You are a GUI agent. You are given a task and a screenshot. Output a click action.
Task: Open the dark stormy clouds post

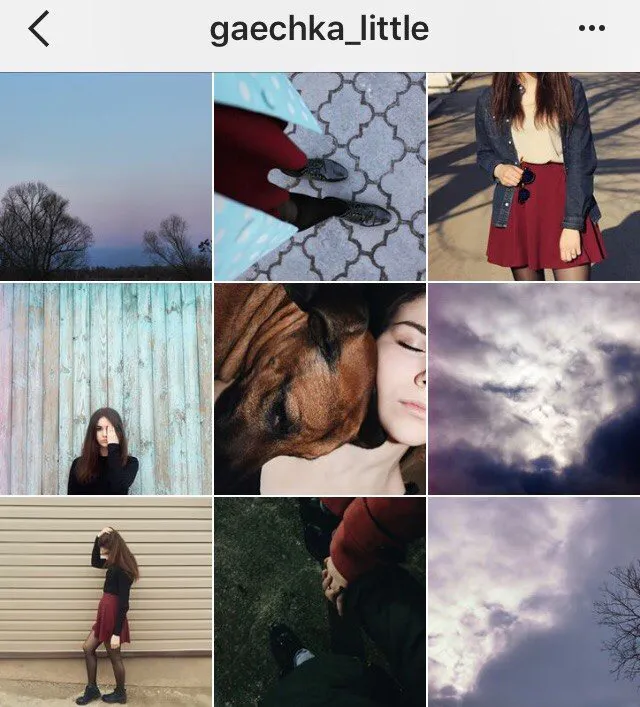534,389
